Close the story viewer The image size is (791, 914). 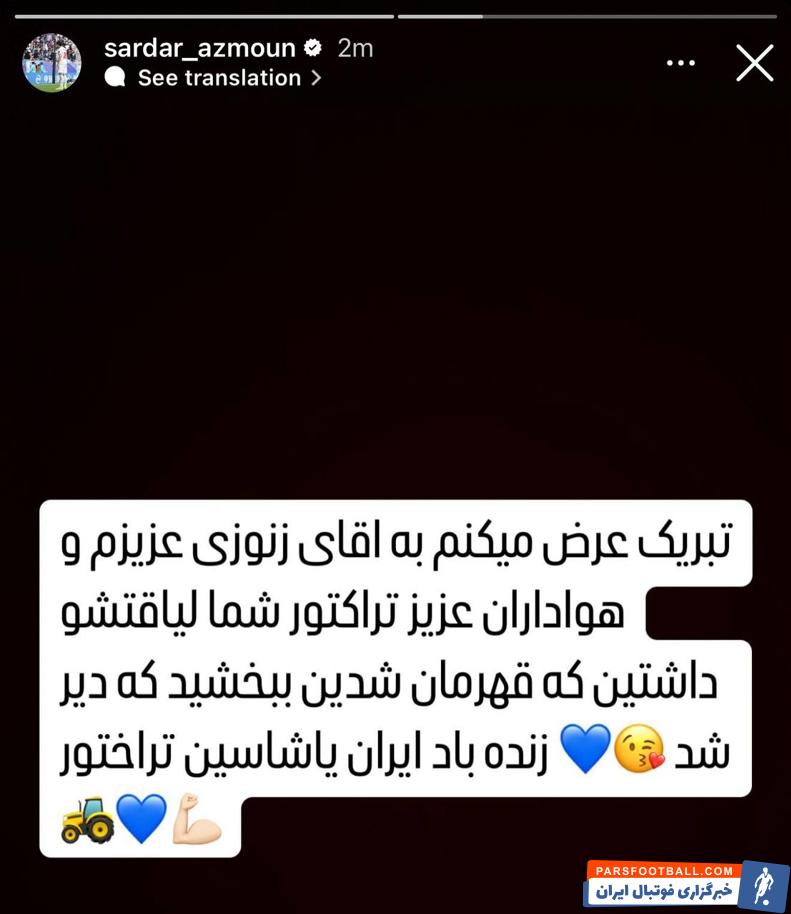[x=755, y=63]
